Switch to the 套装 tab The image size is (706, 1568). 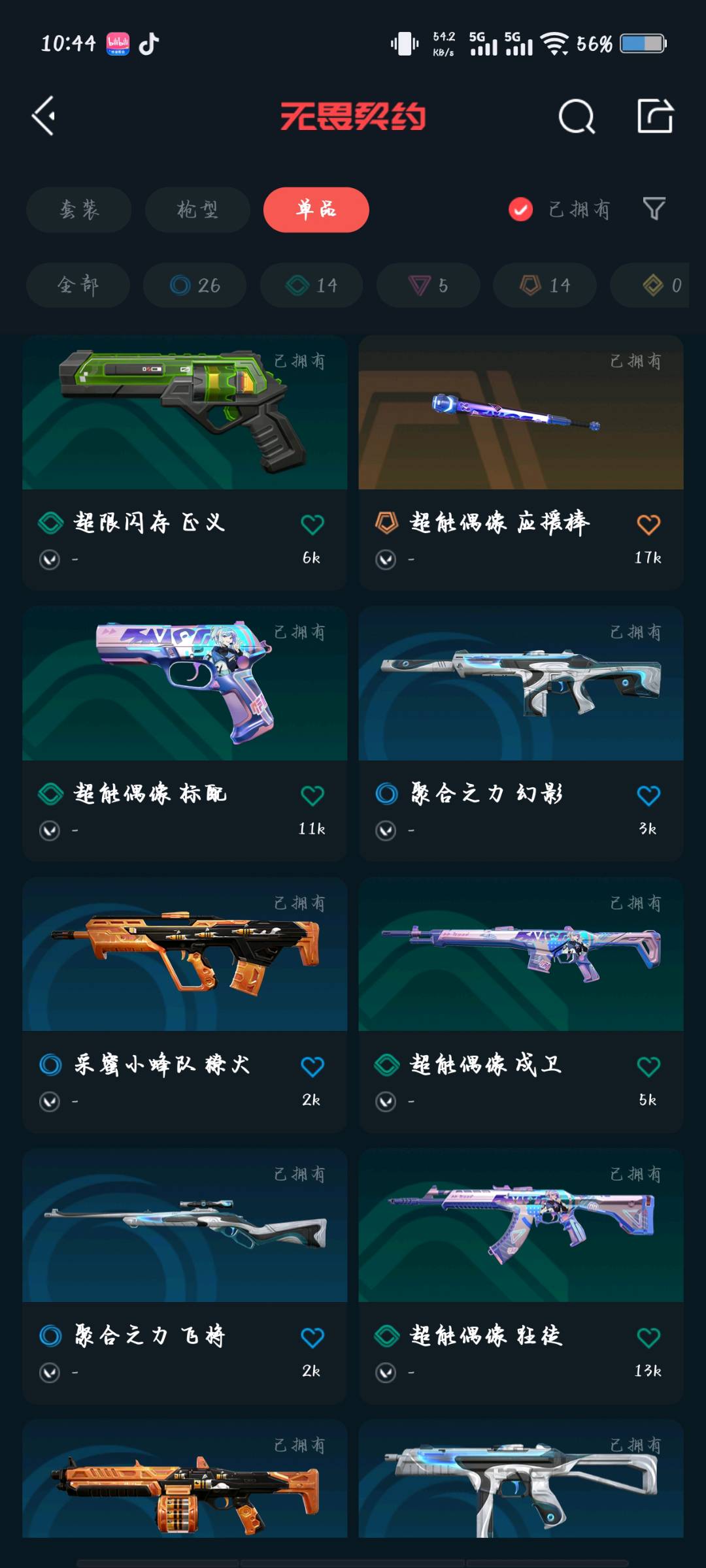79,210
